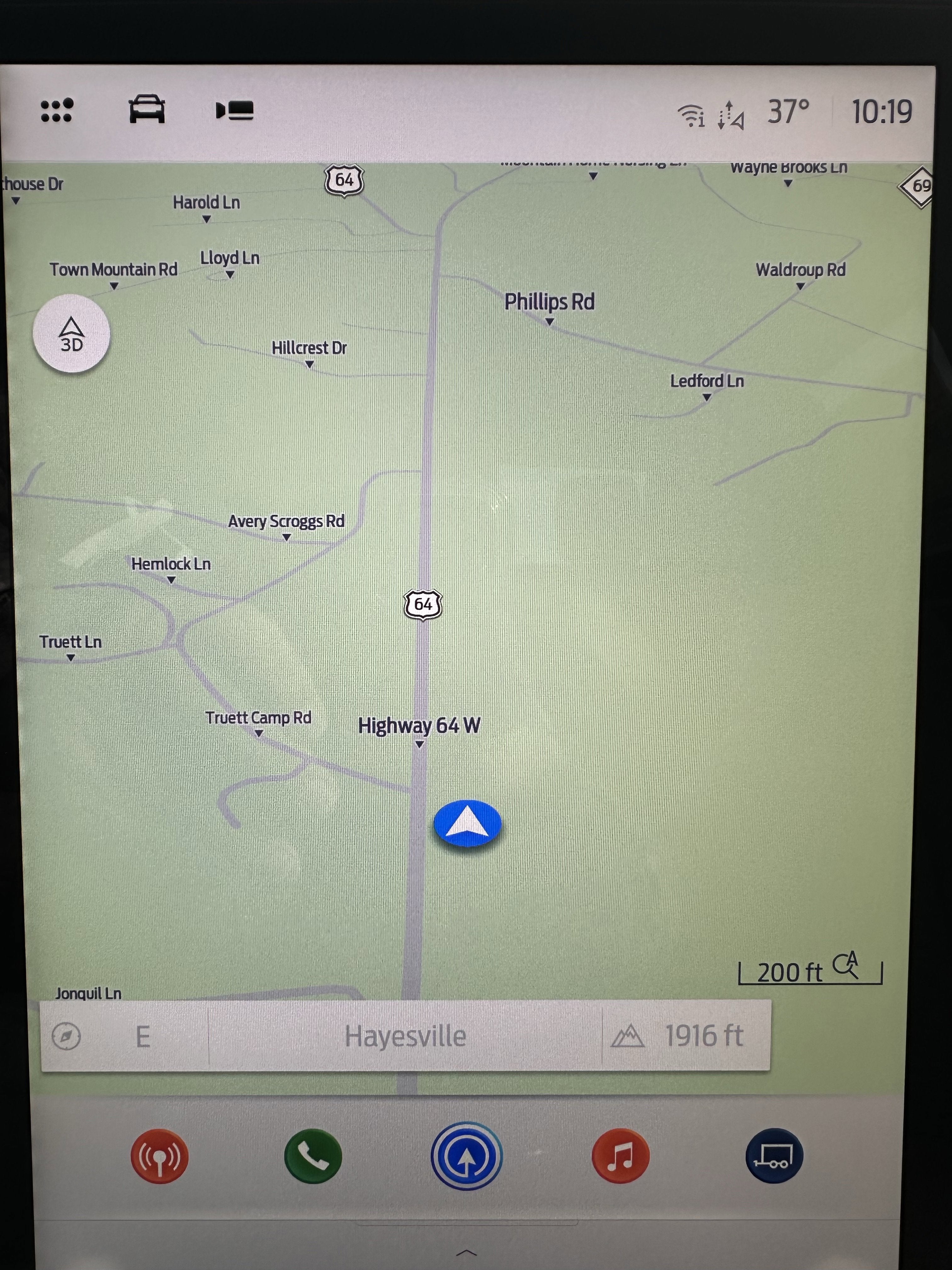The image size is (952, 1270).
Task: Switch the map to 3D view
Action: pyautogui.click(x=72, y=334)
